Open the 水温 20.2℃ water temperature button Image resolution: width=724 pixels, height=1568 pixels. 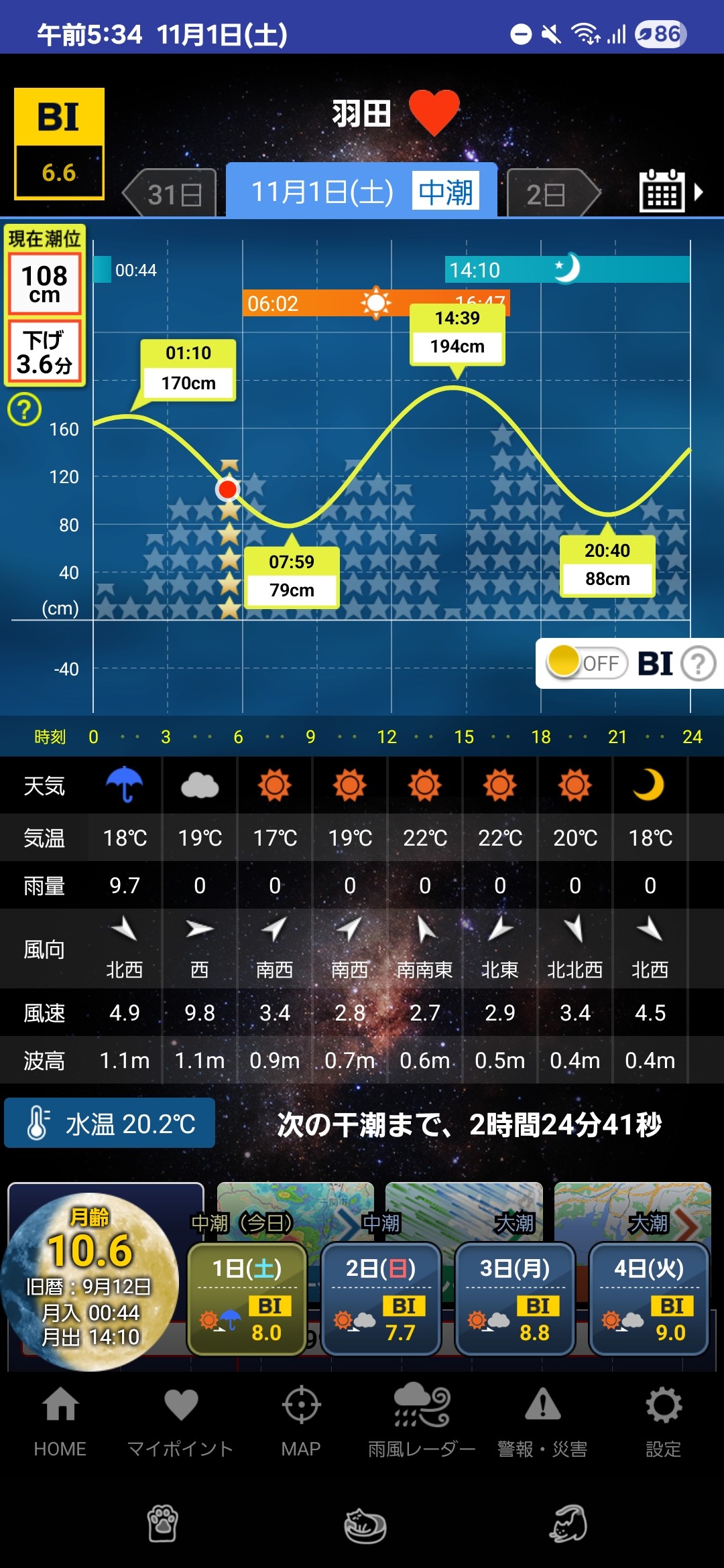coord(110,1123)
